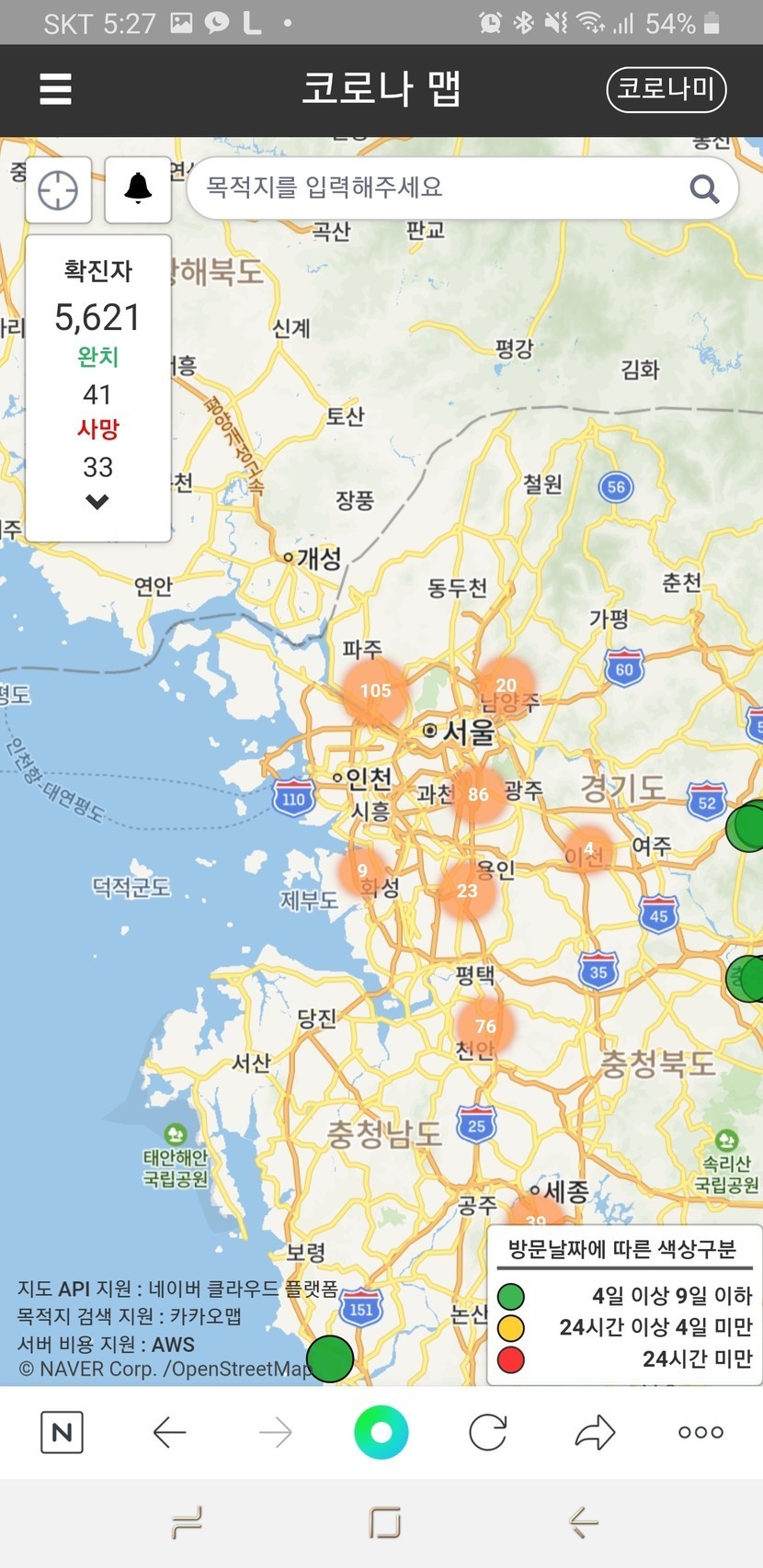Image resolution: width=763 pixels, height=1568 pixels.
Task: Select the 20 cluster marker near 남양주
Action: tap(506, 686)
